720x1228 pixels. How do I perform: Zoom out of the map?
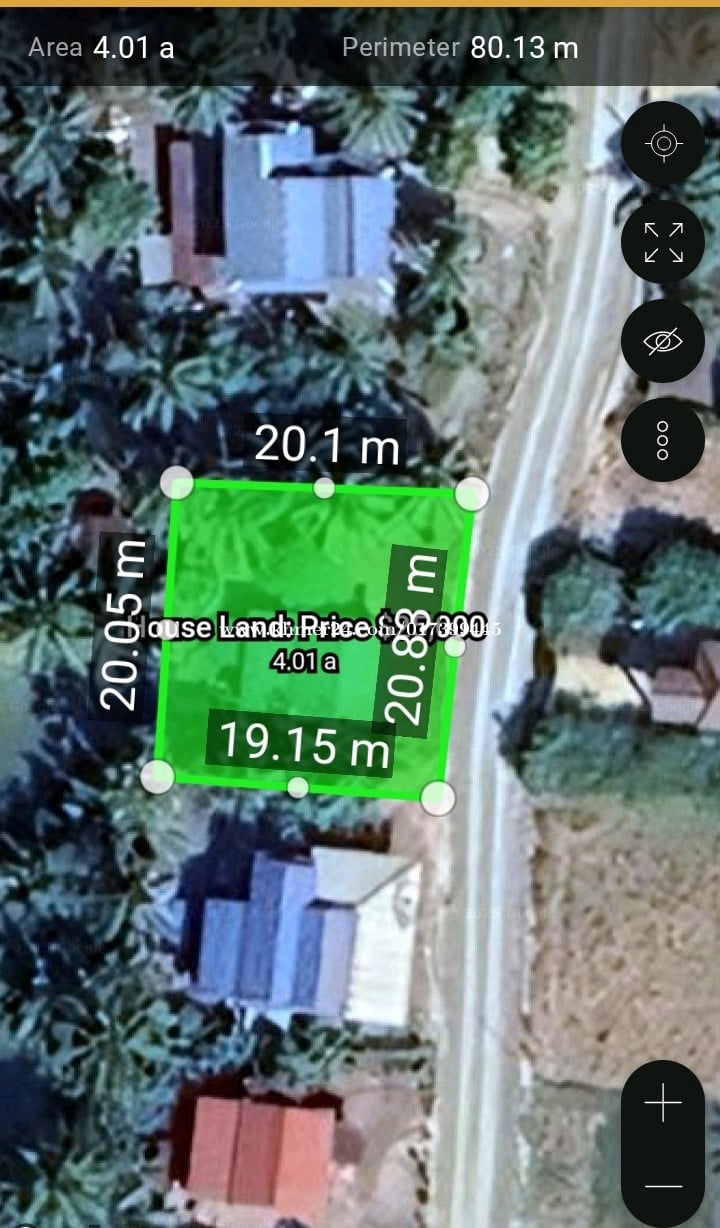662,1187
